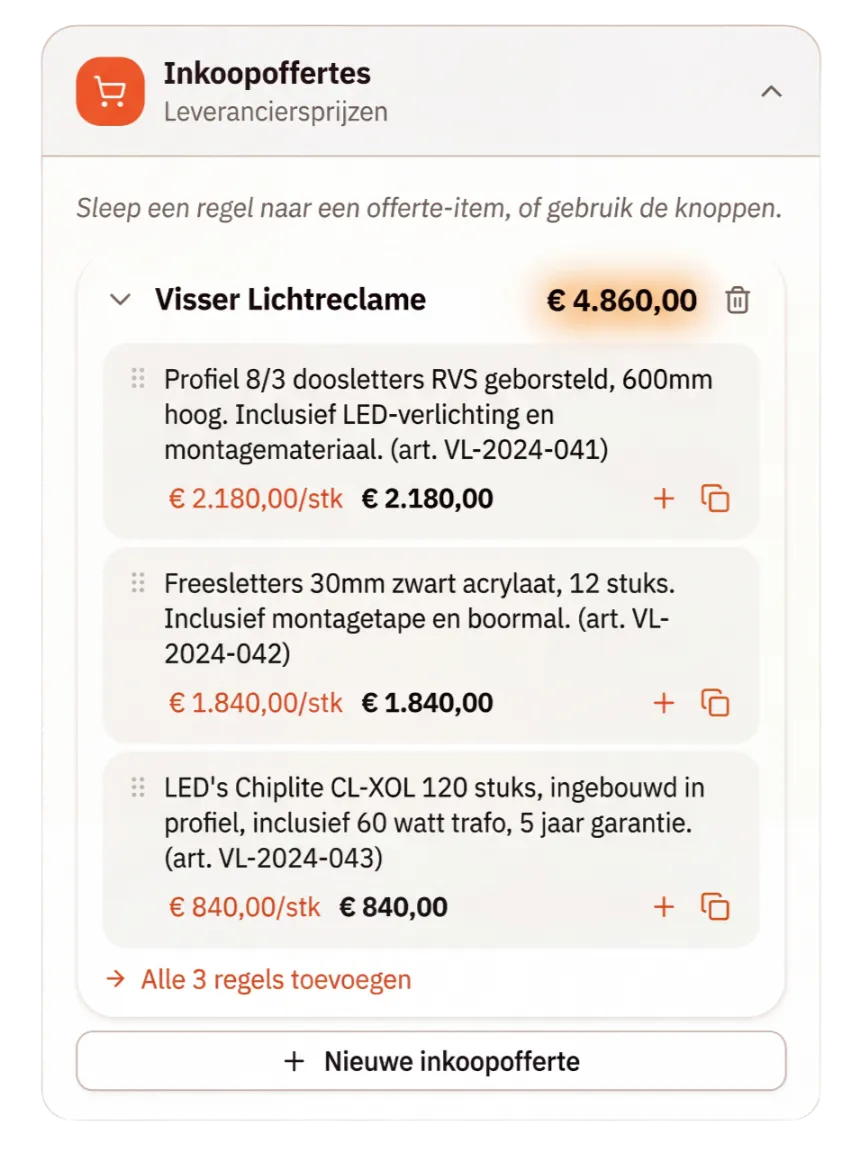Click the orange shopping cart icon

pyautogui.click(x=110, y=92)
